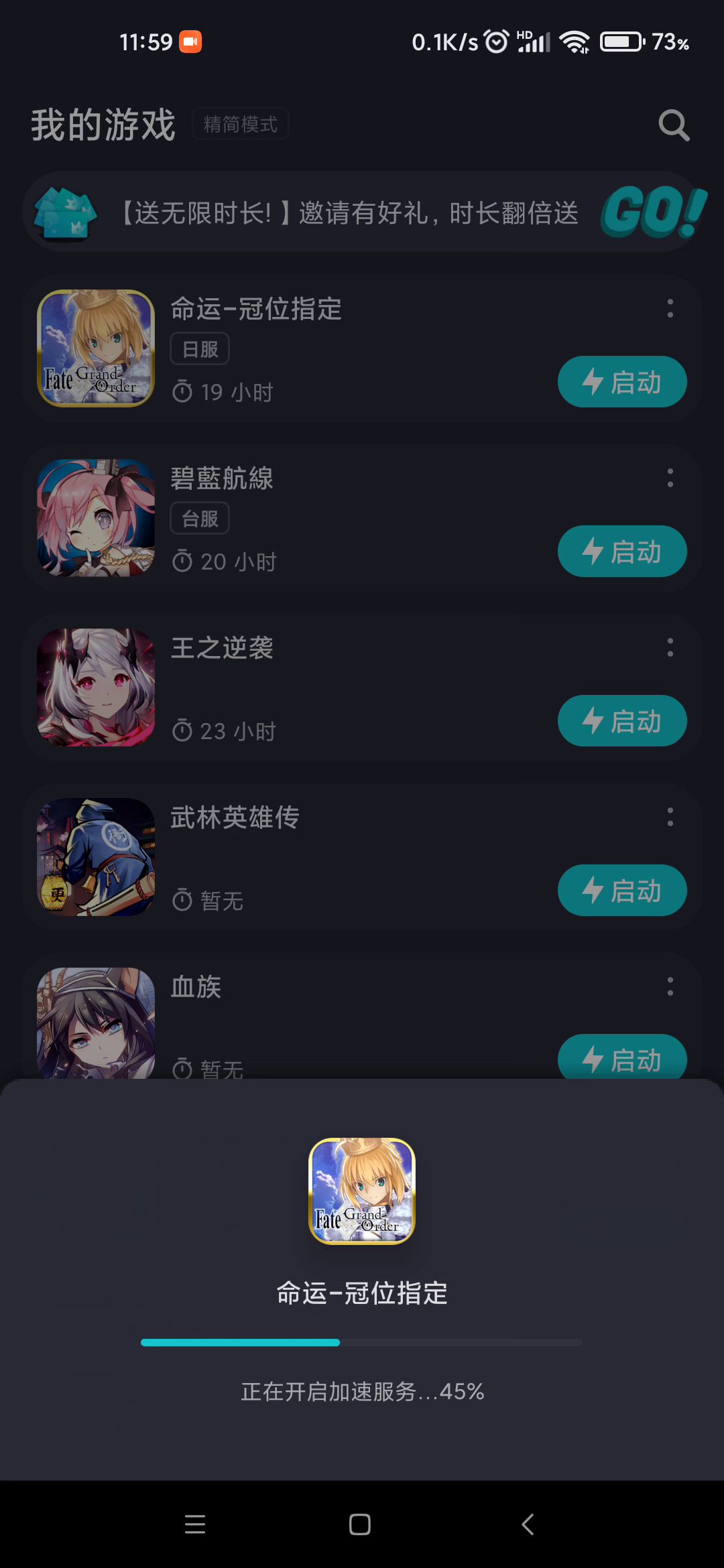Tap the 台服 server tag

(x=200, y=519)
